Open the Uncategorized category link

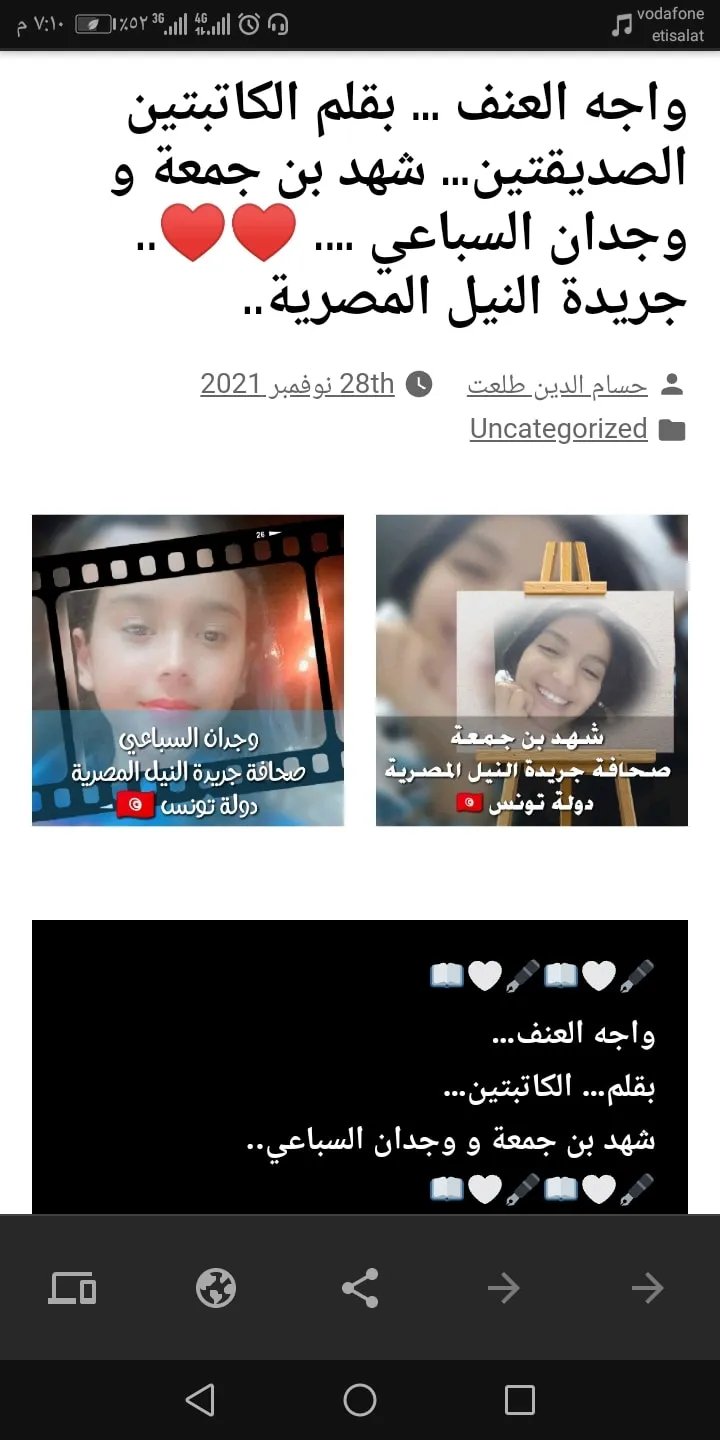click(x=558, y=429)
